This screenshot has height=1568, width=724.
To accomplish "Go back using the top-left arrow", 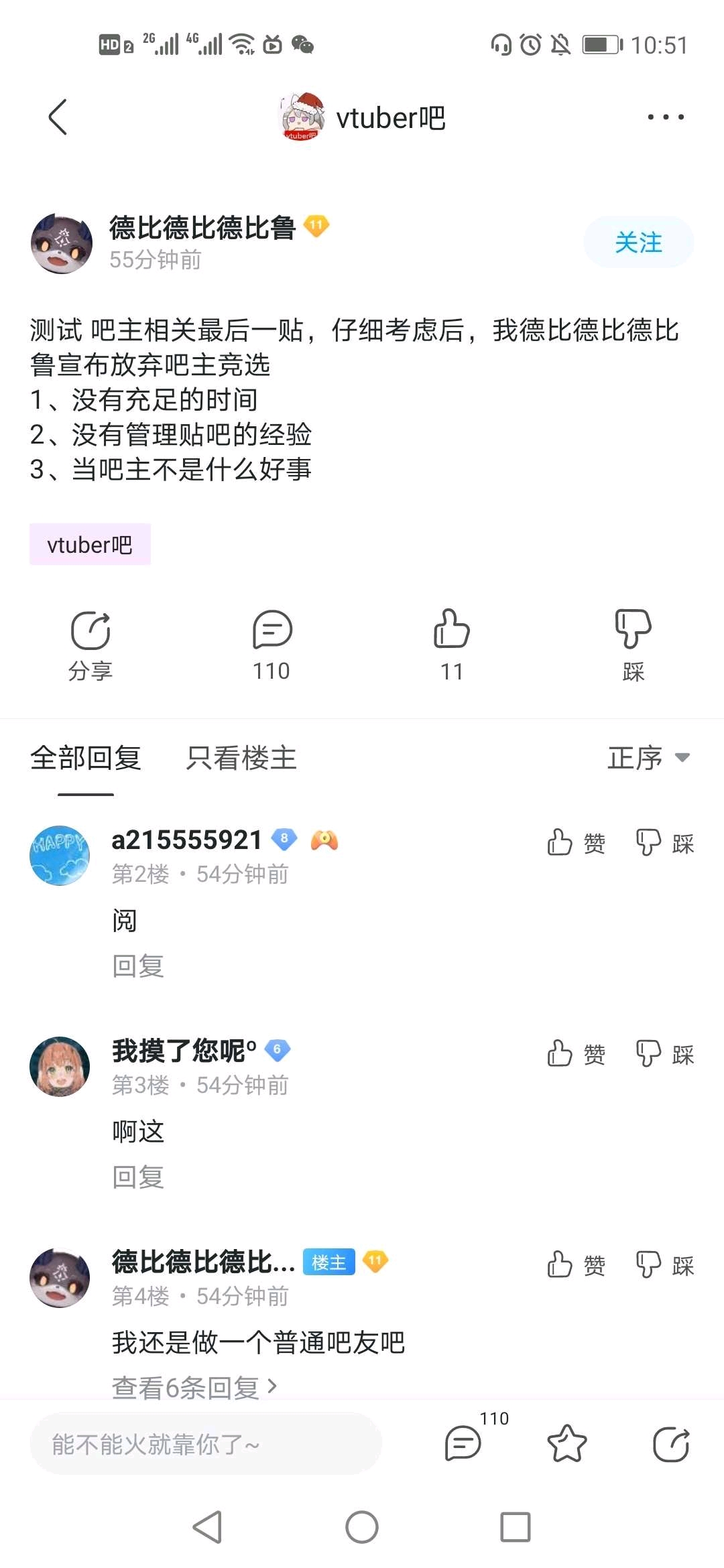I will [x=58, y=117].
